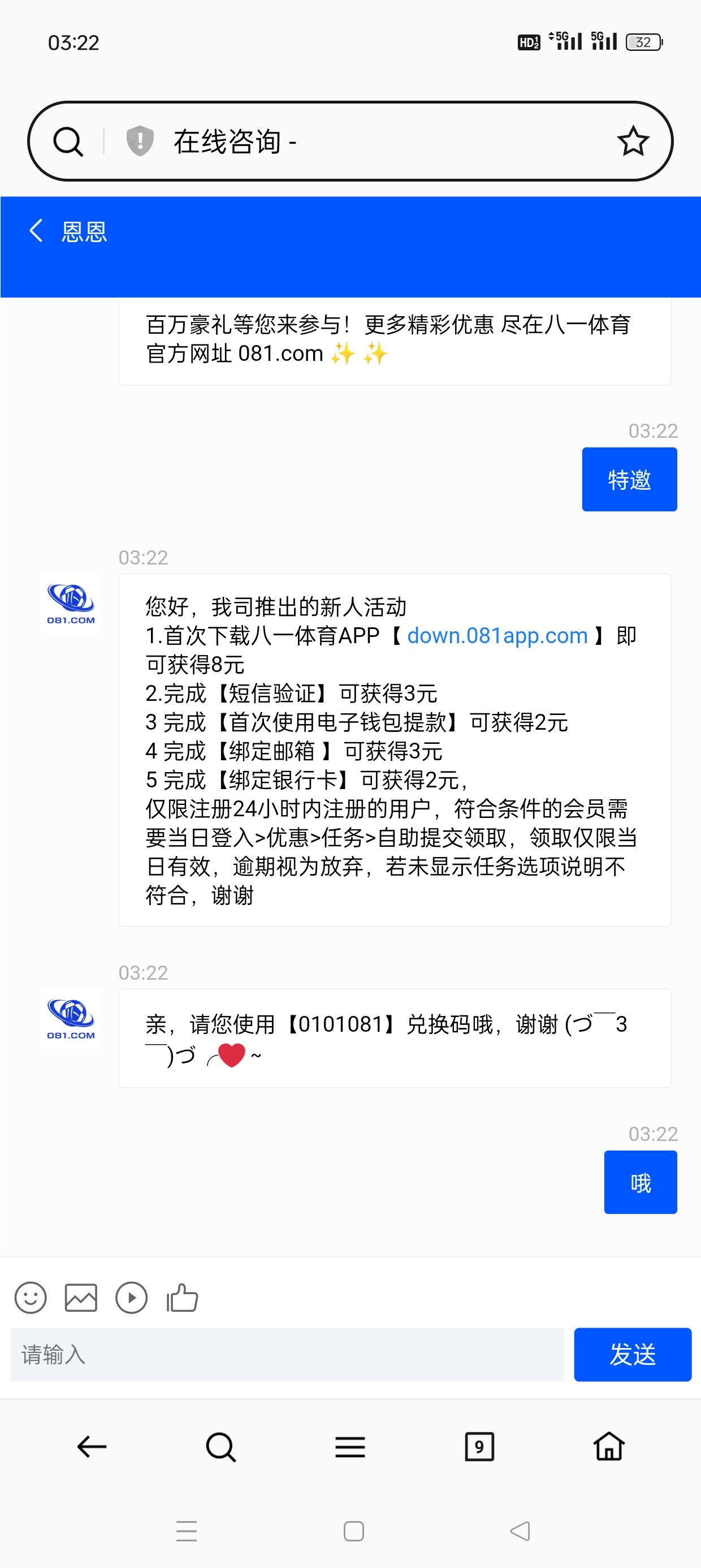Open the tab switcher showing 9 tabs

[479, 1447]
